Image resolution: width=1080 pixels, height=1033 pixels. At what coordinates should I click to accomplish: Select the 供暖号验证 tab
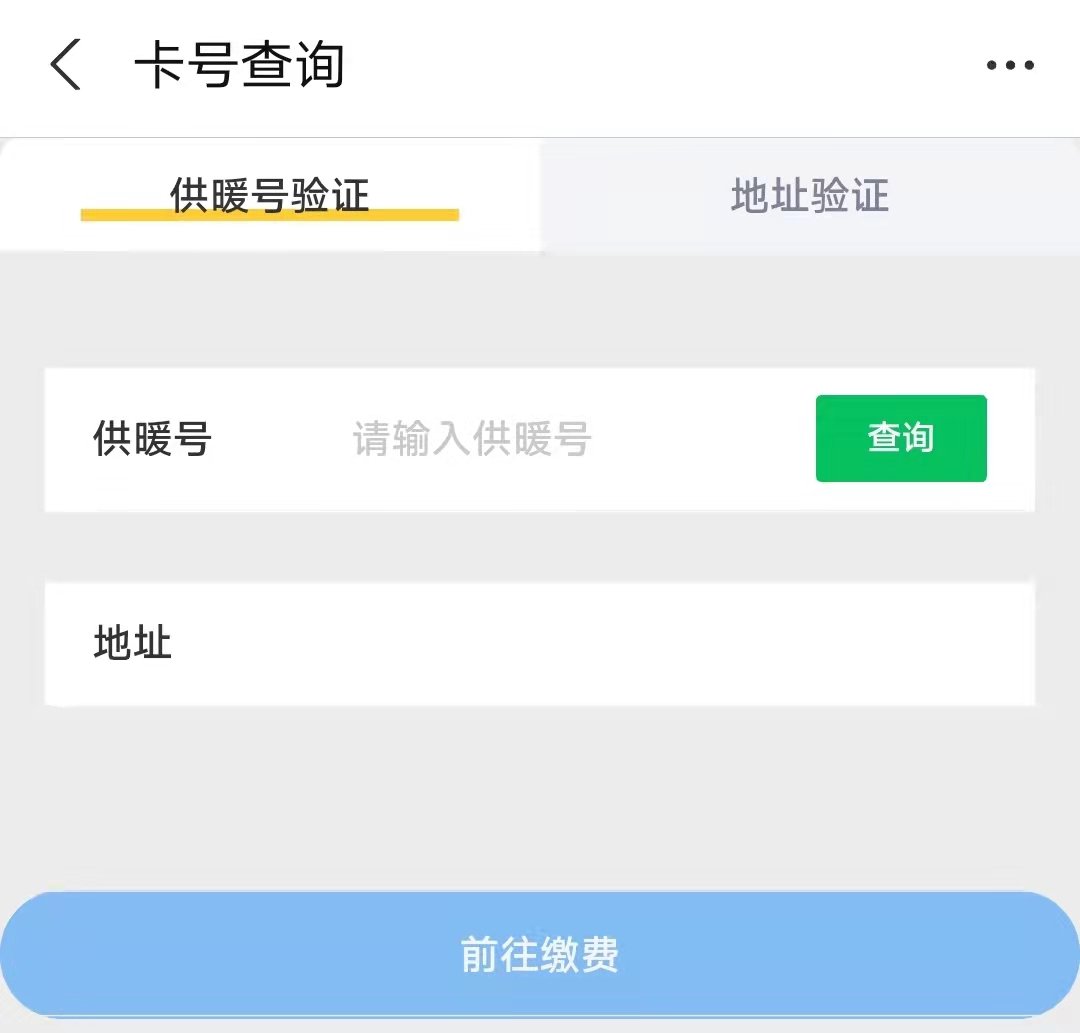click(x=270, y=195)
